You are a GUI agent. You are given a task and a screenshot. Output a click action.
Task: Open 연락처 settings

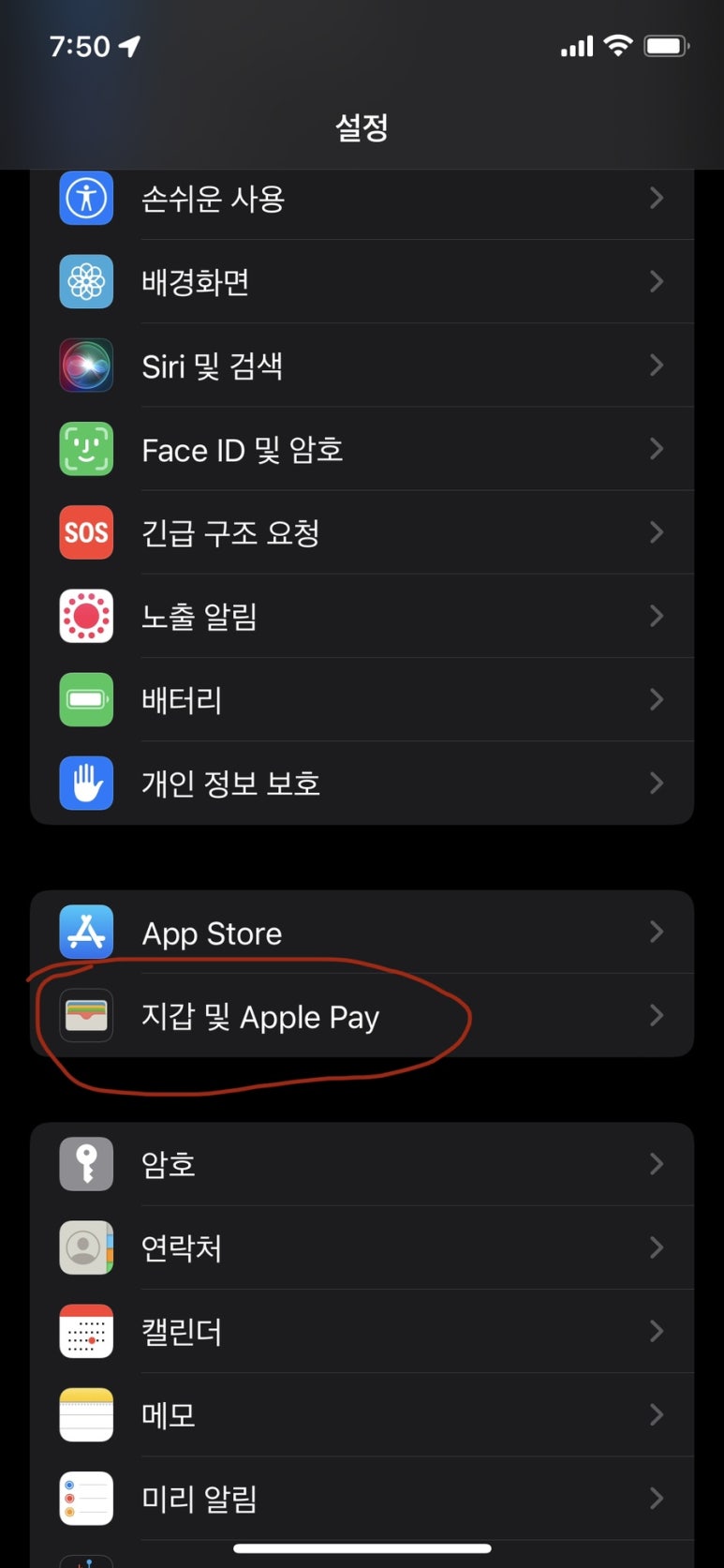(x=362, y=1247)
